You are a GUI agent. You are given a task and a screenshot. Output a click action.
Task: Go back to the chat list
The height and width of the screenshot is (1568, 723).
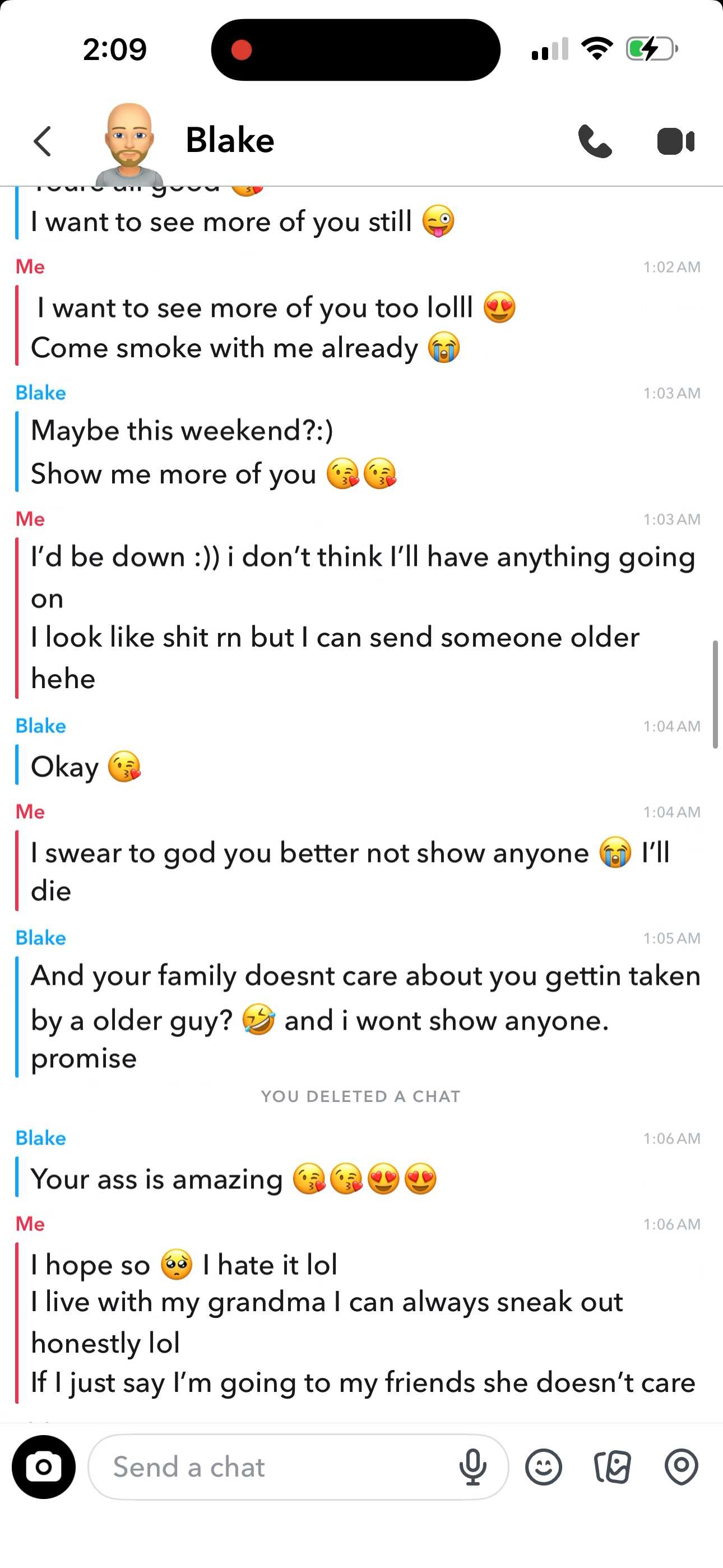(42, 141)
